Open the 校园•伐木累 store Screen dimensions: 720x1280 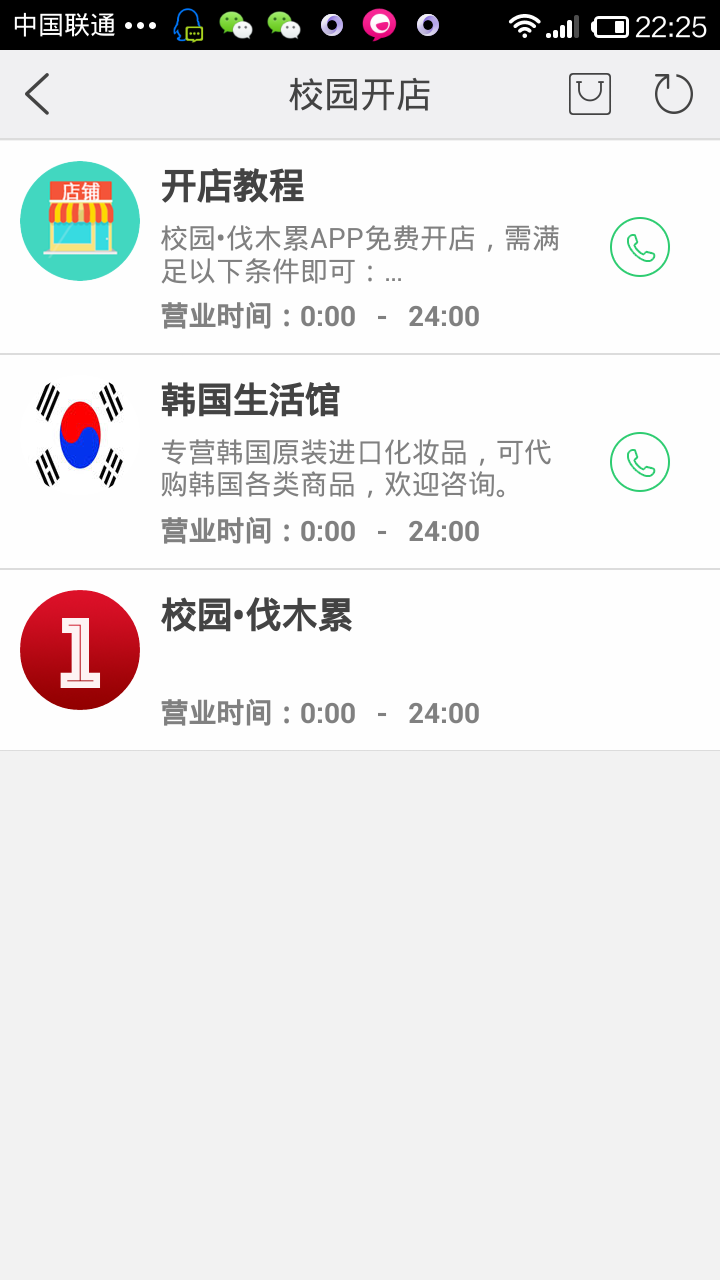point(360,660)
